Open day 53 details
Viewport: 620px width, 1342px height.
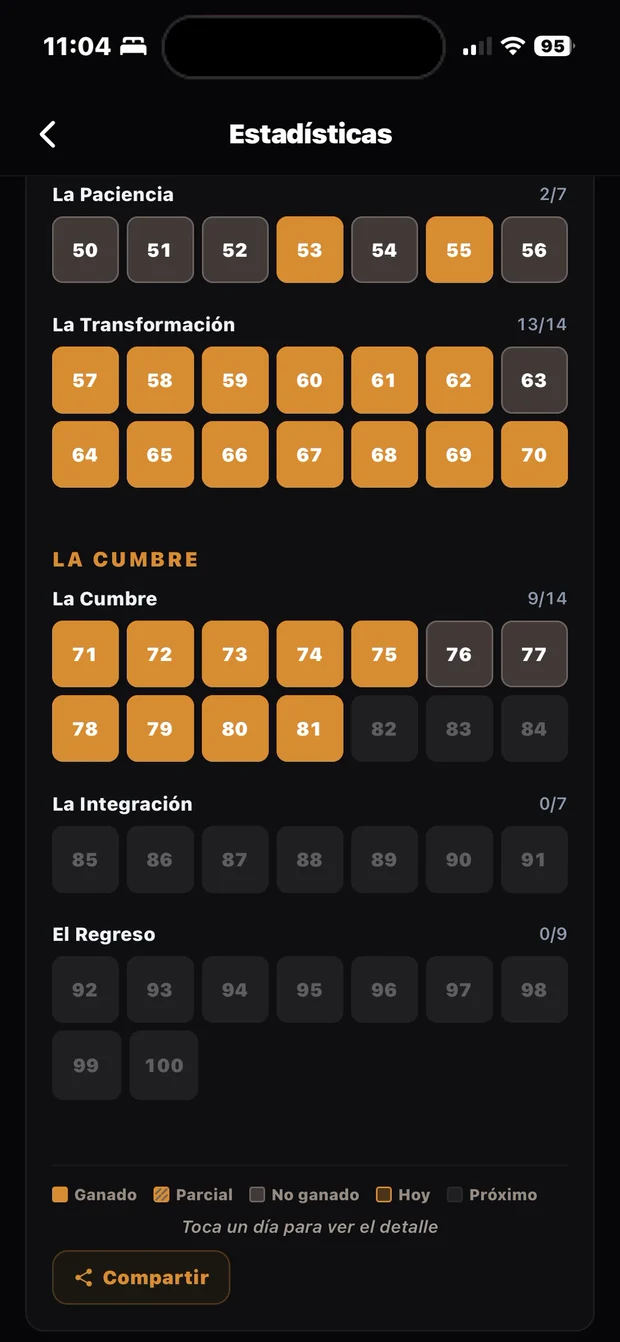310,250
